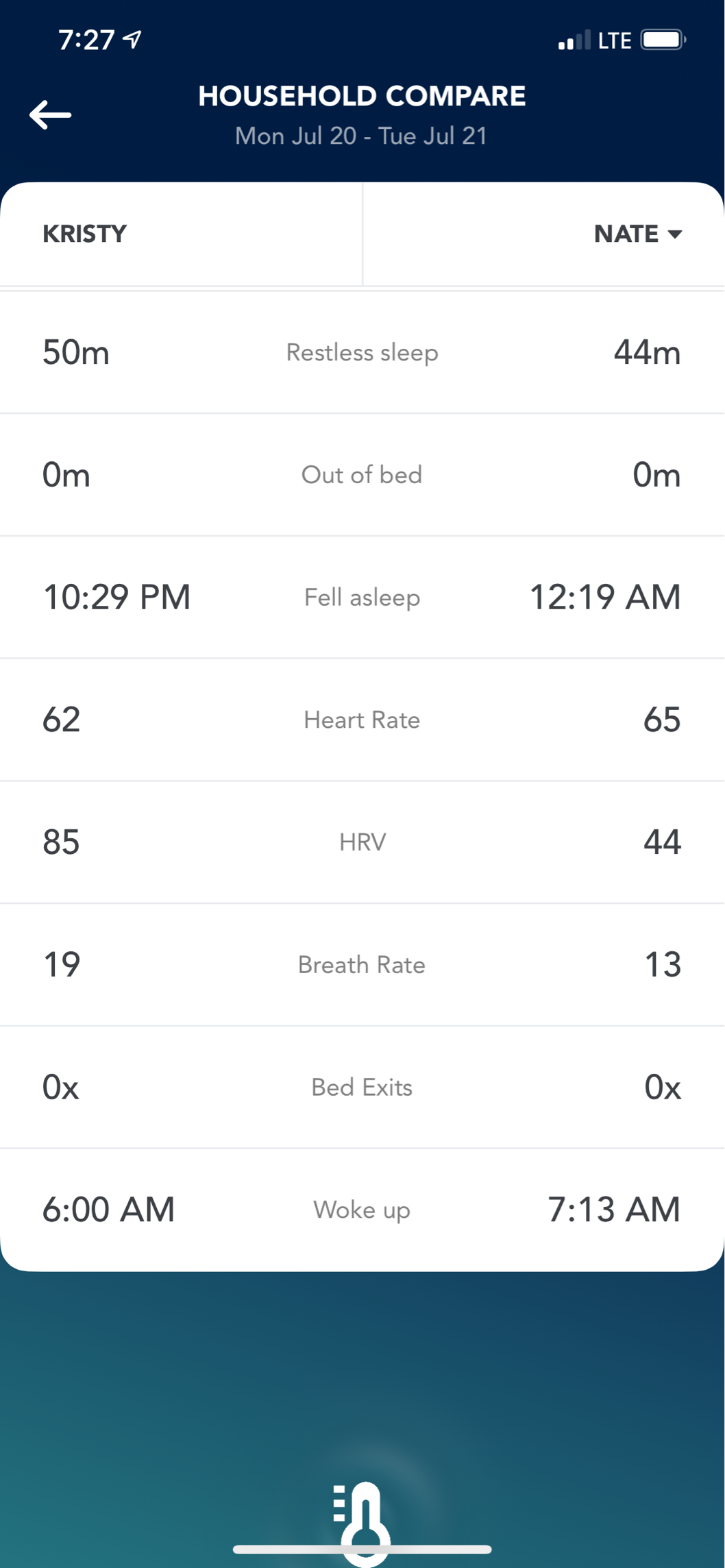Tap Kristy's Fell asleep time 10:29 PM
This screenshot has width=725, height=1568.
point(118,596)
